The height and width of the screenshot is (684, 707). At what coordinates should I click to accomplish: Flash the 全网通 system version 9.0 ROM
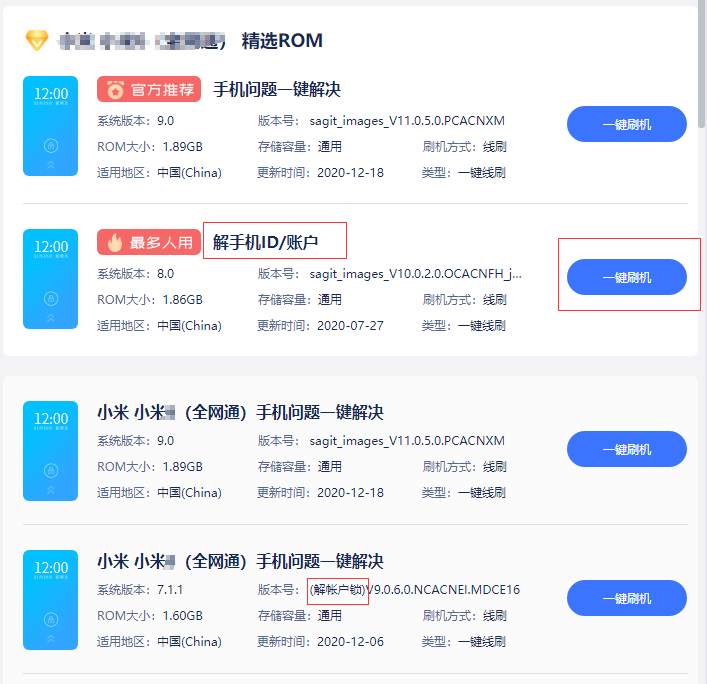(x=626, y=449)
